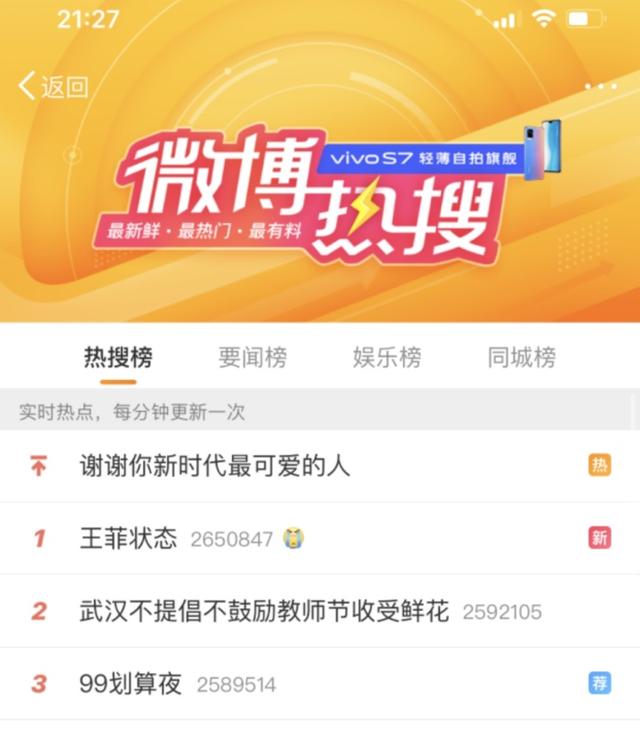This screenshot has height=732, width=640.
Task: Switch to the 要闻榜 tab
Action: [x=253, y=358]
